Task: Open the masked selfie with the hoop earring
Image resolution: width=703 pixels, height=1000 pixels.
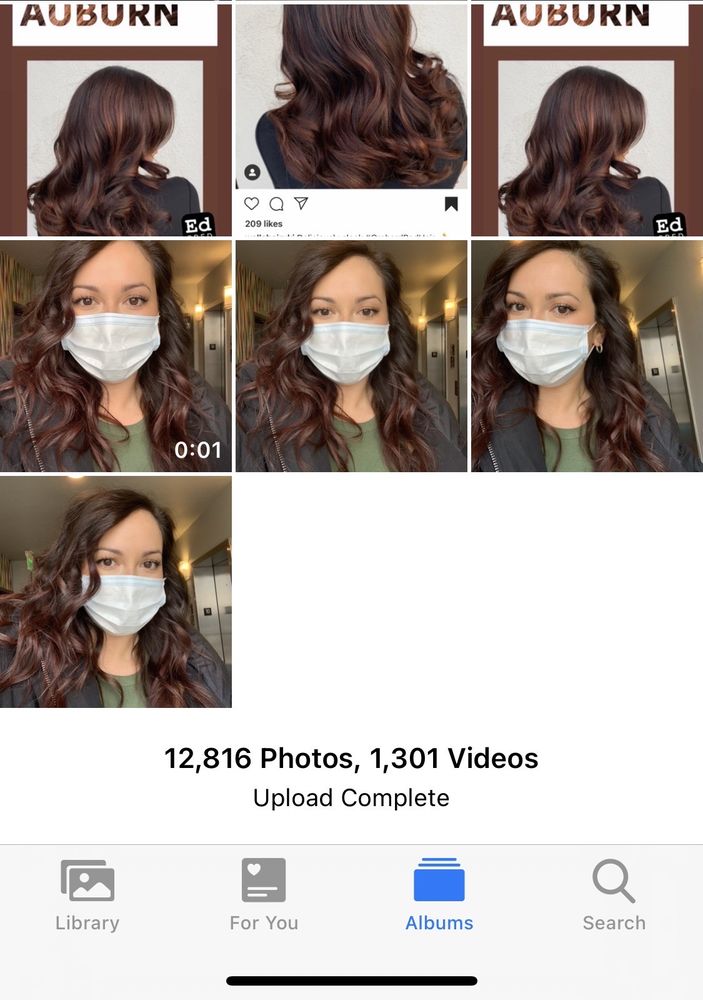Action: click(587, 355)
